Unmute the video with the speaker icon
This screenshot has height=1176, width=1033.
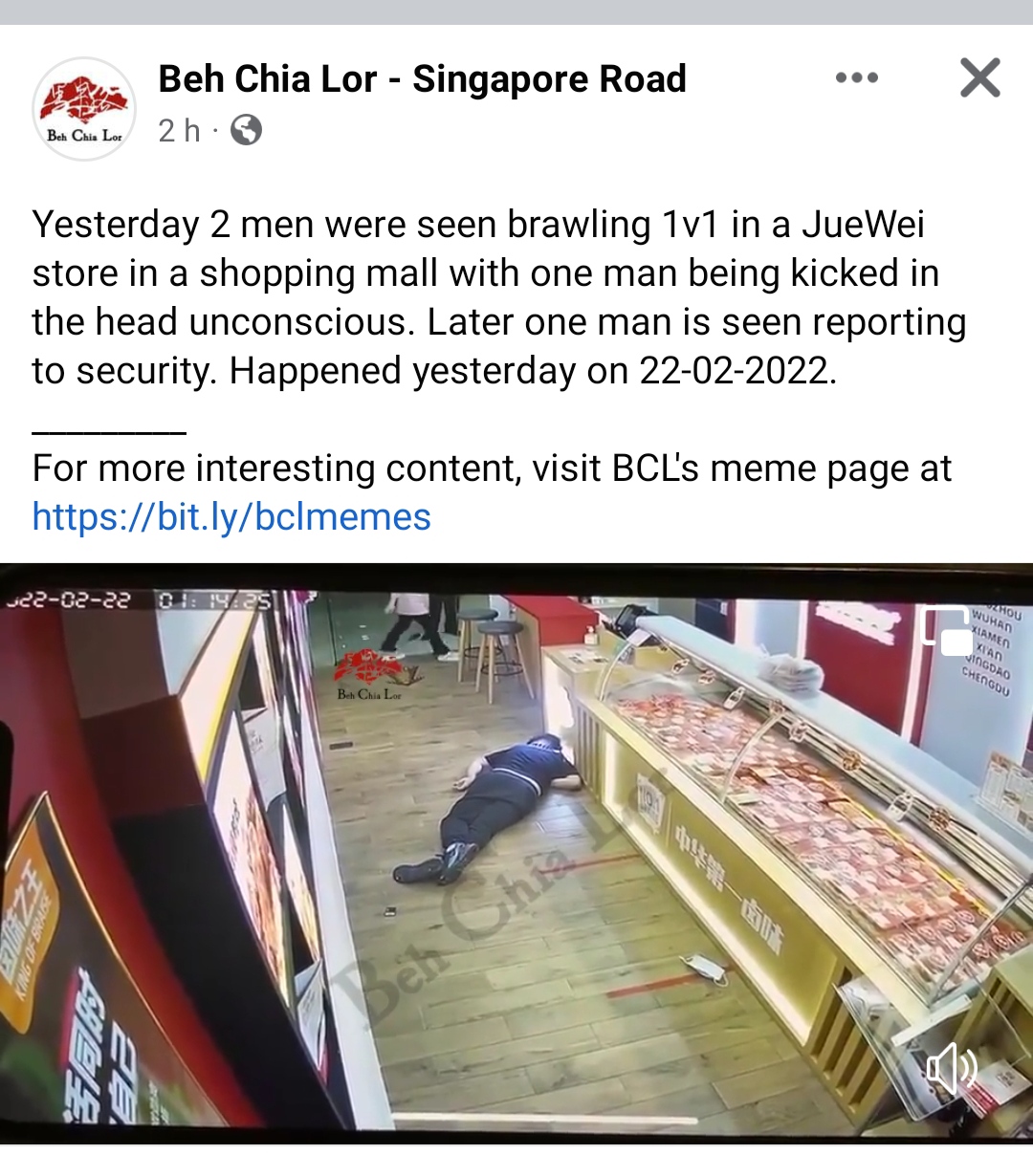click(x=951, y=1068)
